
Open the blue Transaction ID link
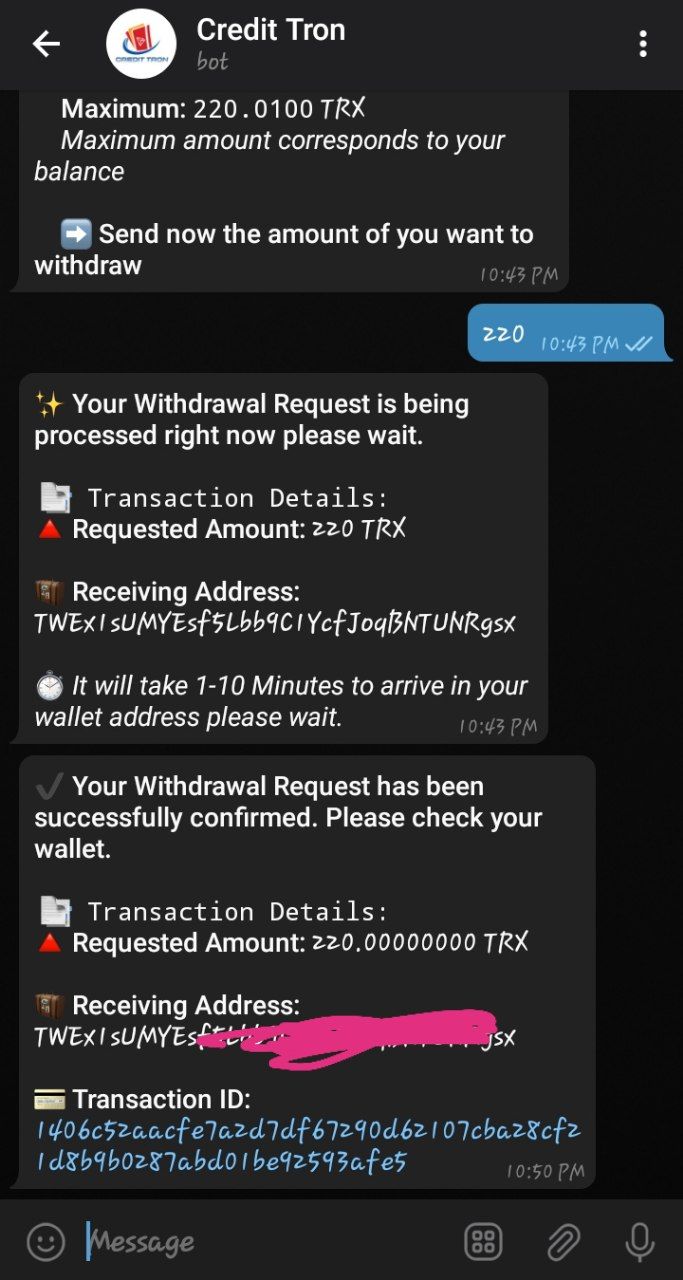click(x=308, y=1146)
